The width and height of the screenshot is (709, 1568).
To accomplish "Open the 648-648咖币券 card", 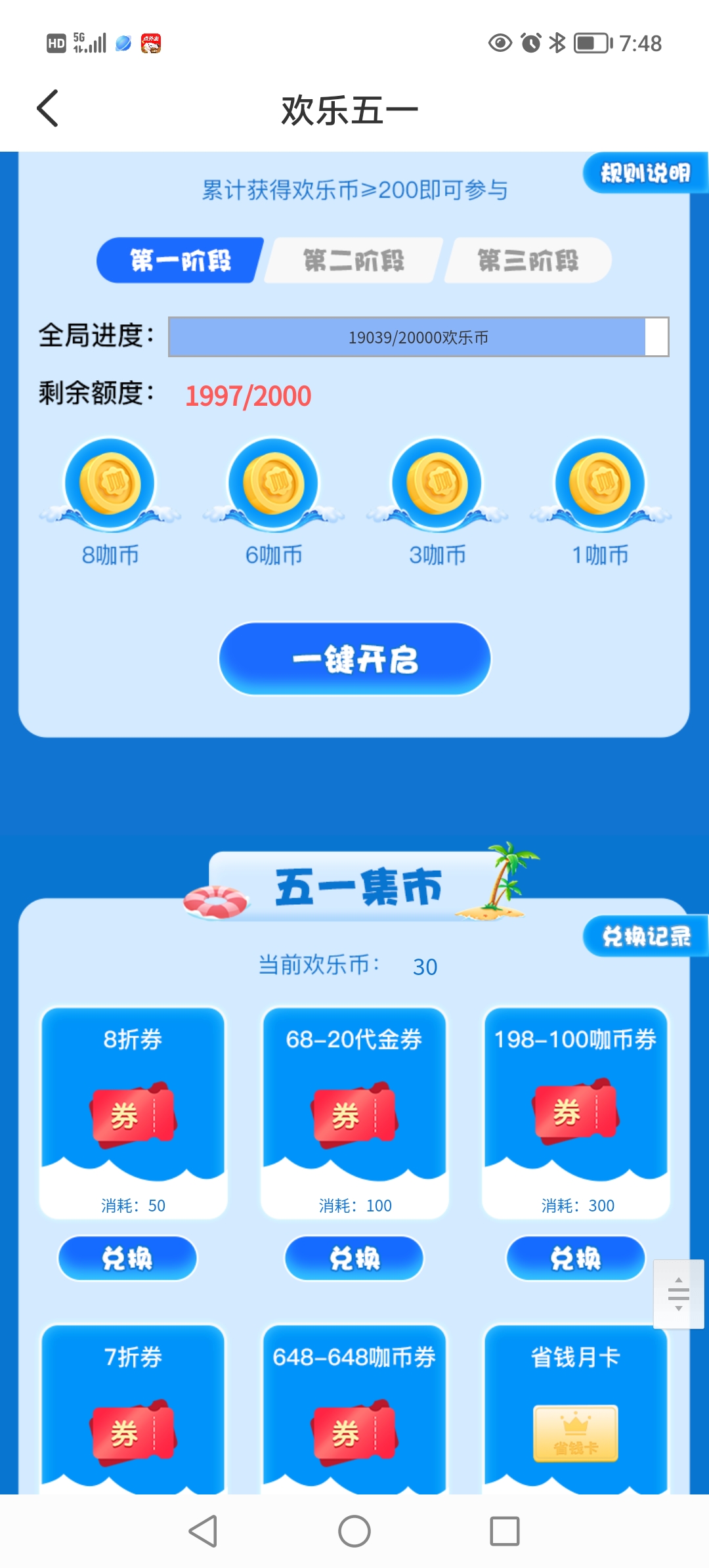I will pos(354,1412).
